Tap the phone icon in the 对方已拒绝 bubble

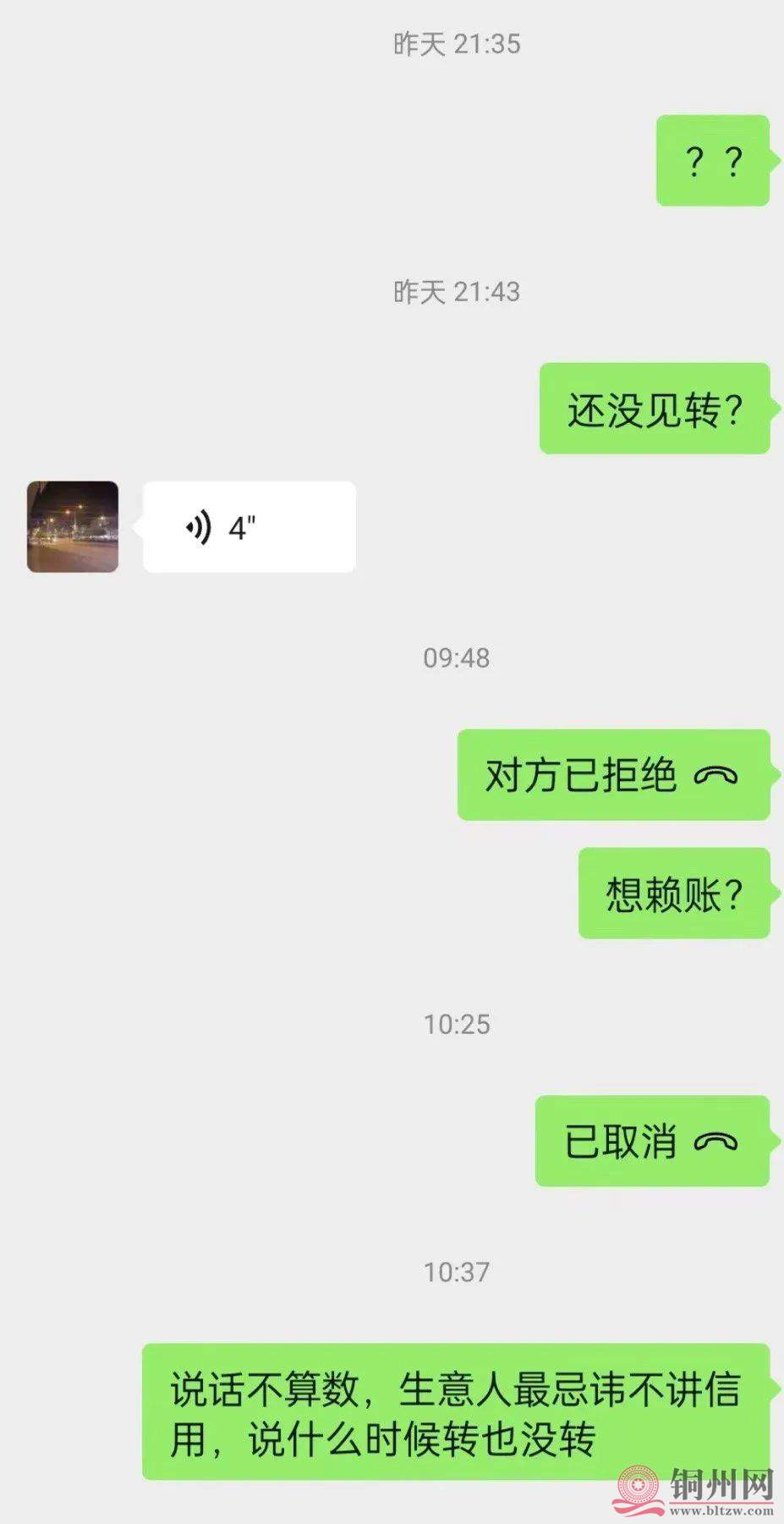[x=715, y=774]
